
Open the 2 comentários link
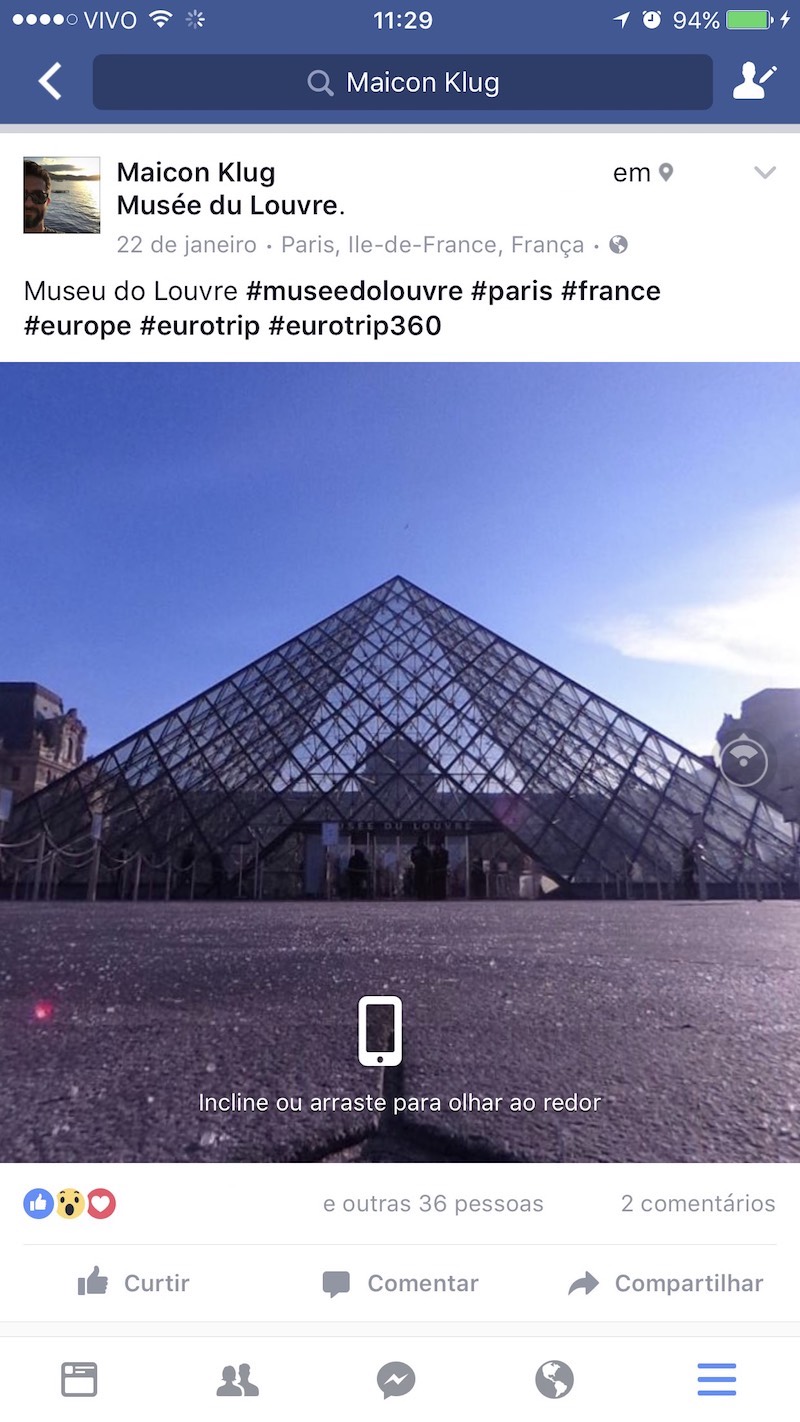click(697, 1203)
